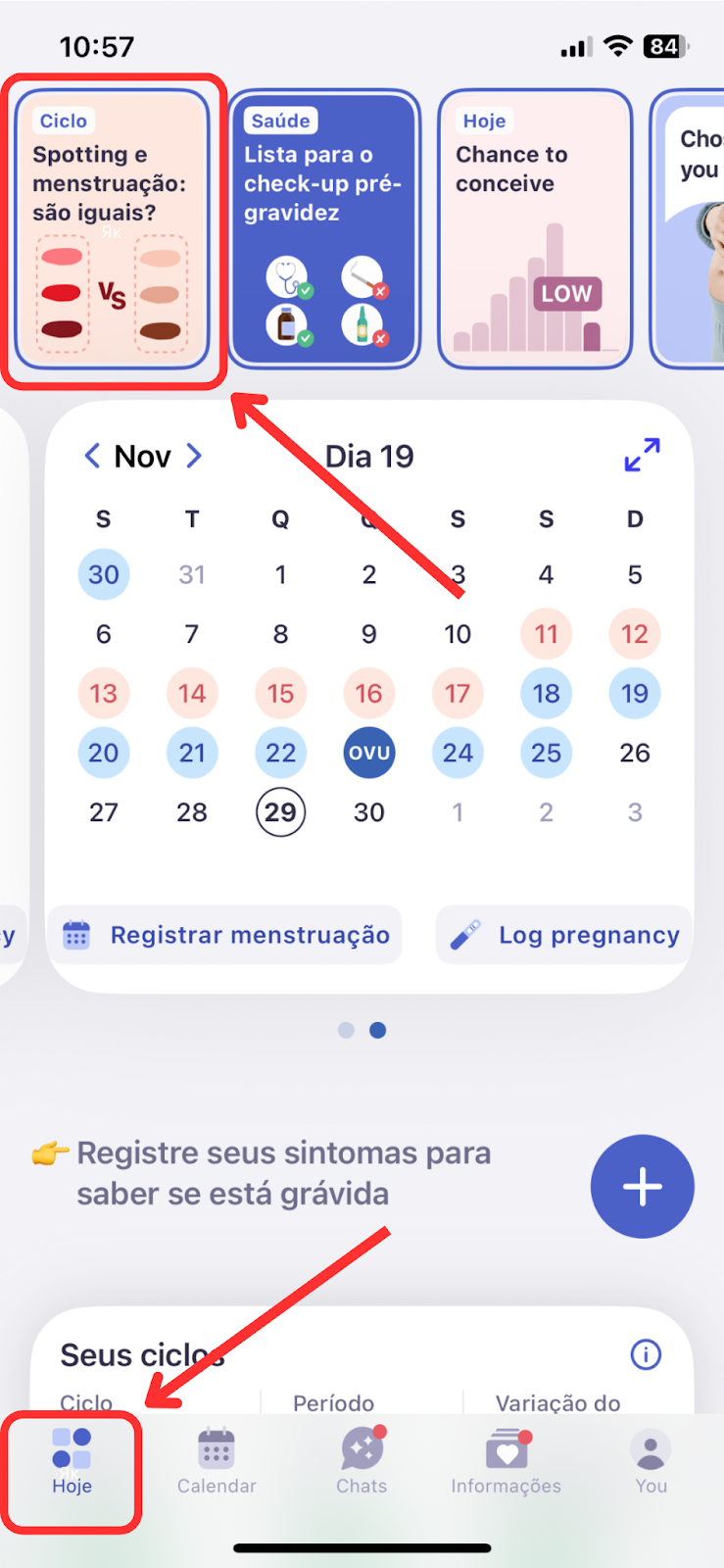
Task: Tap Registrar menstruação button
Action: click(x=226, y=935)
